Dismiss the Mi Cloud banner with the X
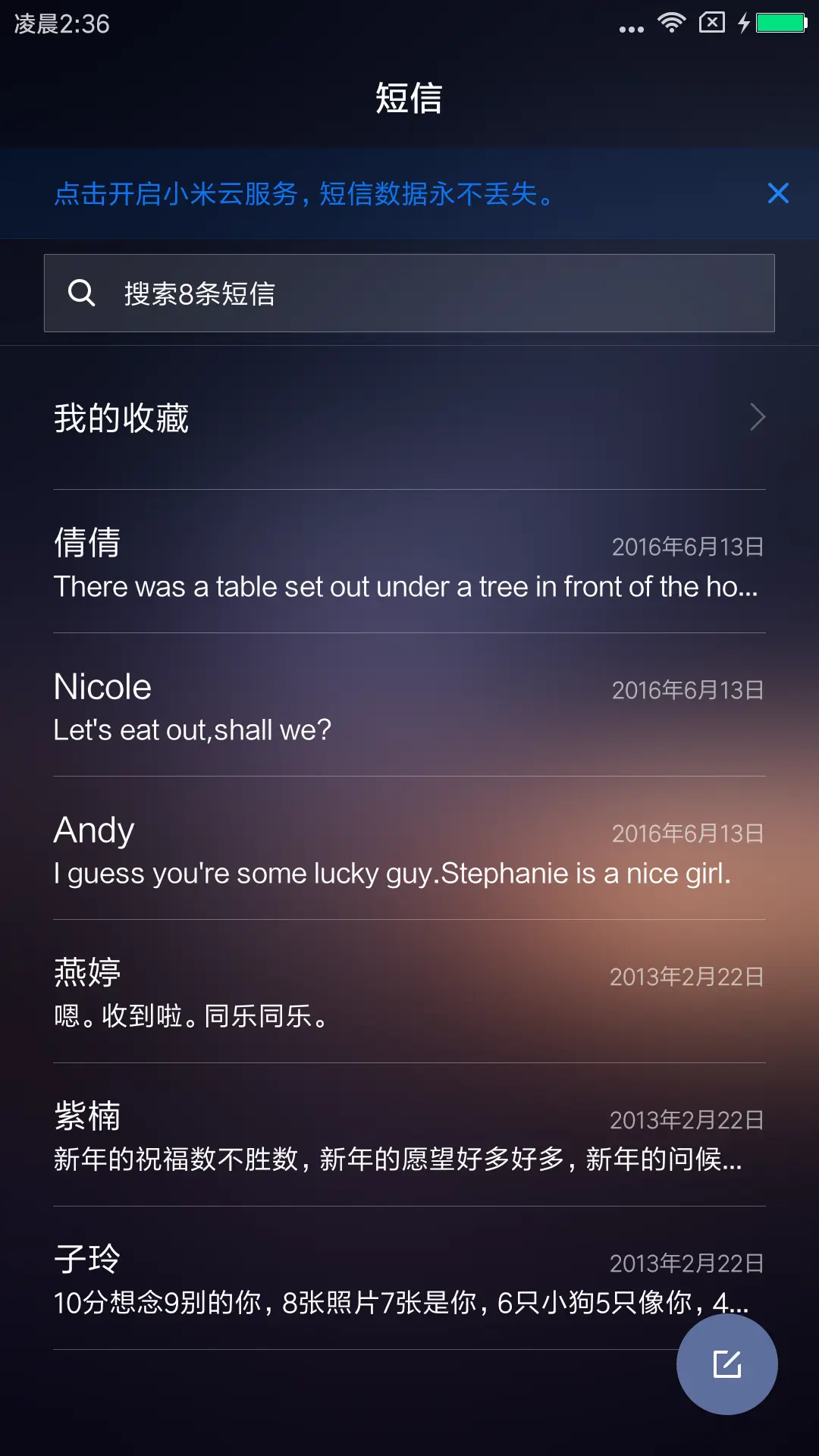The image size is (819, 1456). coord(778,194)
